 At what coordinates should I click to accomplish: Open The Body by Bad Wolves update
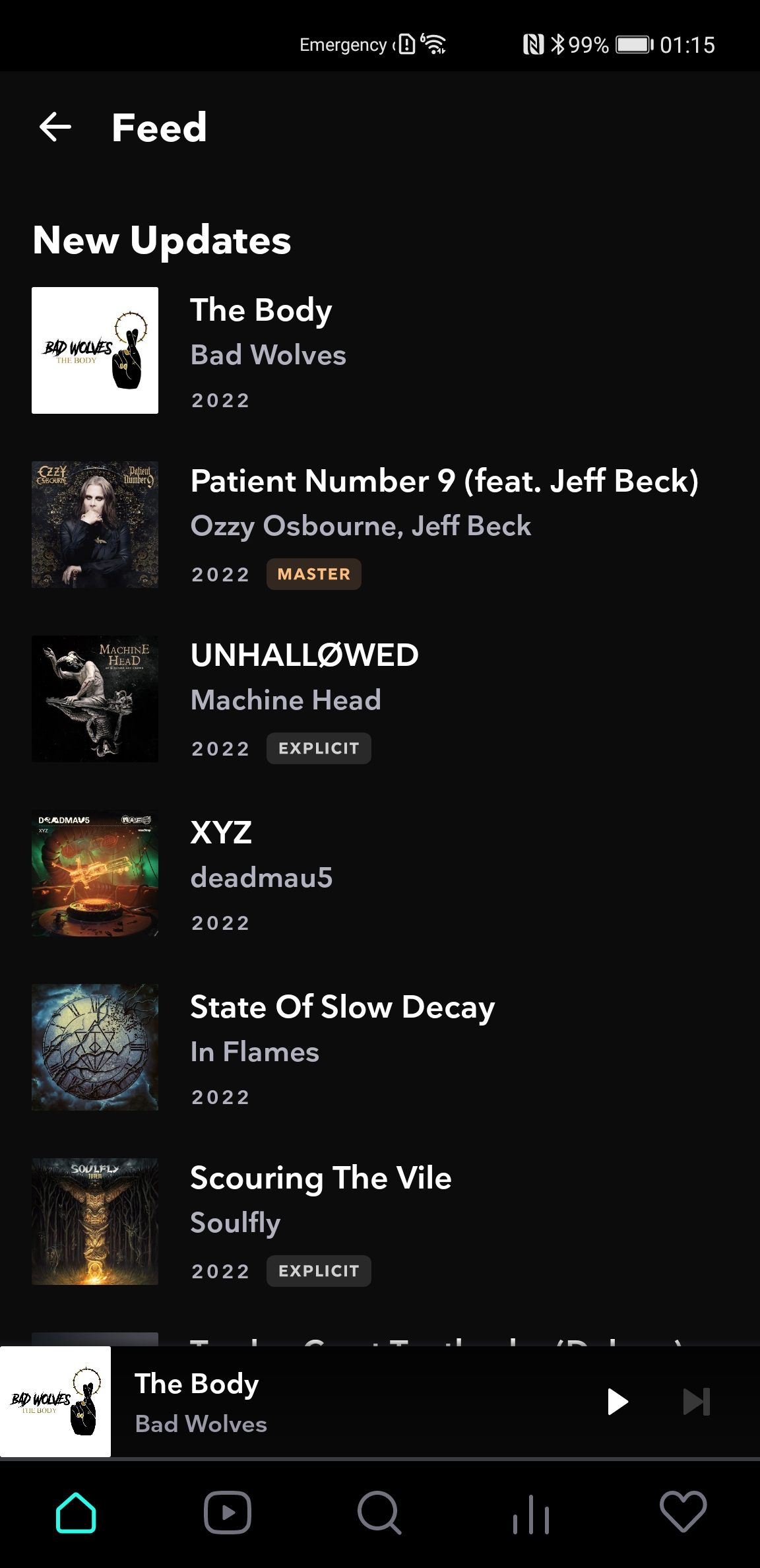[x=380, y=350]
